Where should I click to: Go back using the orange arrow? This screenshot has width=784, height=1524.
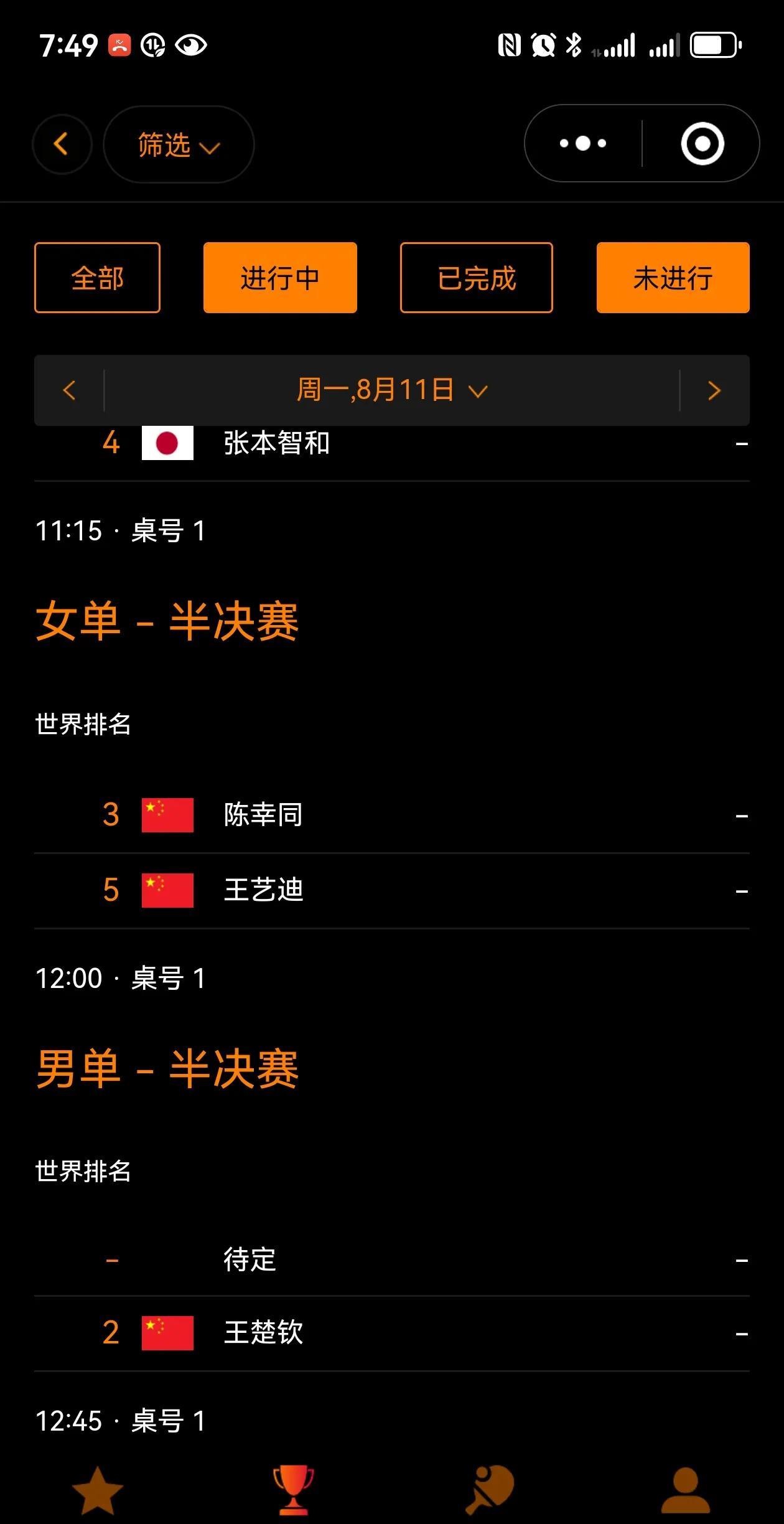pyautogui.click(x=62, y=144)
